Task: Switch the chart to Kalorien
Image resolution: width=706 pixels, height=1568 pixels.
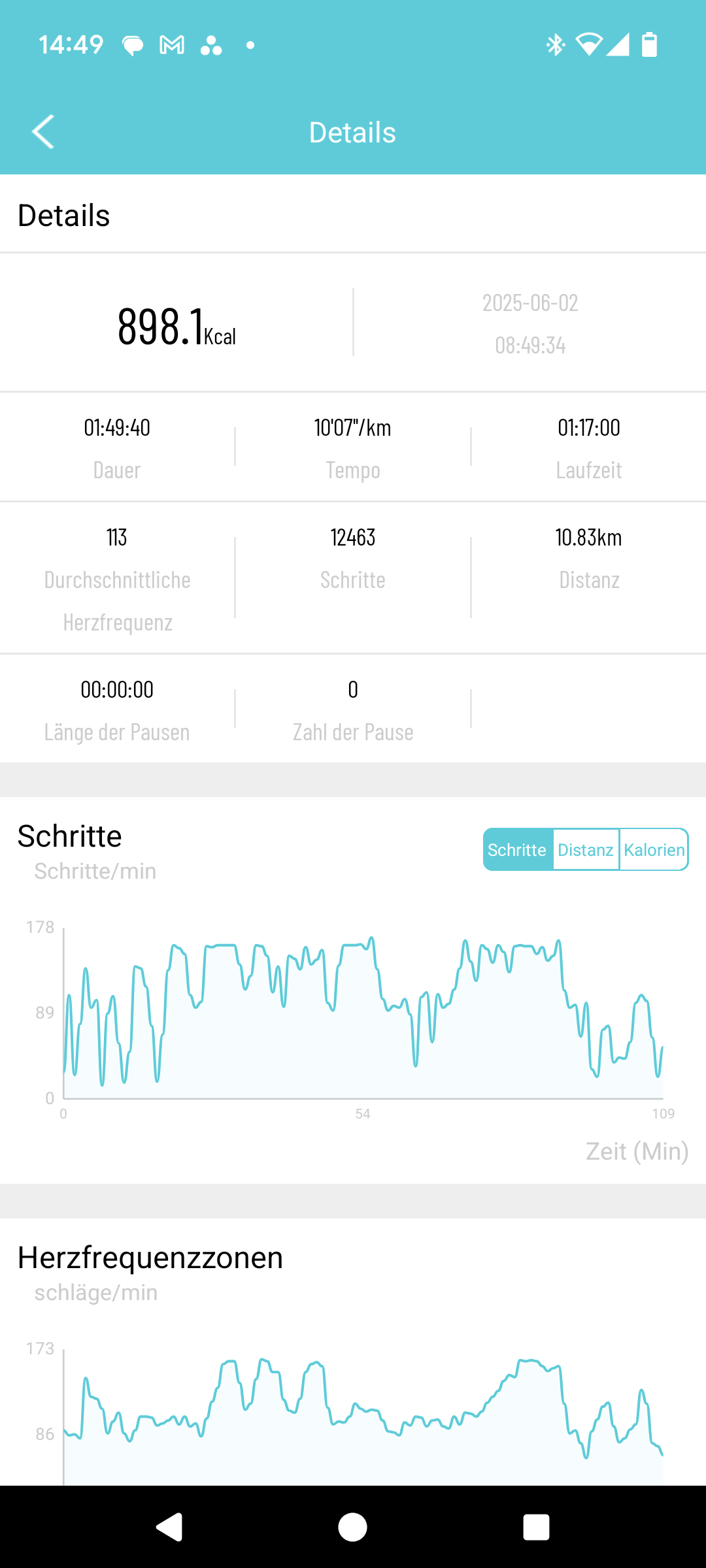Action: coord(654,849)
